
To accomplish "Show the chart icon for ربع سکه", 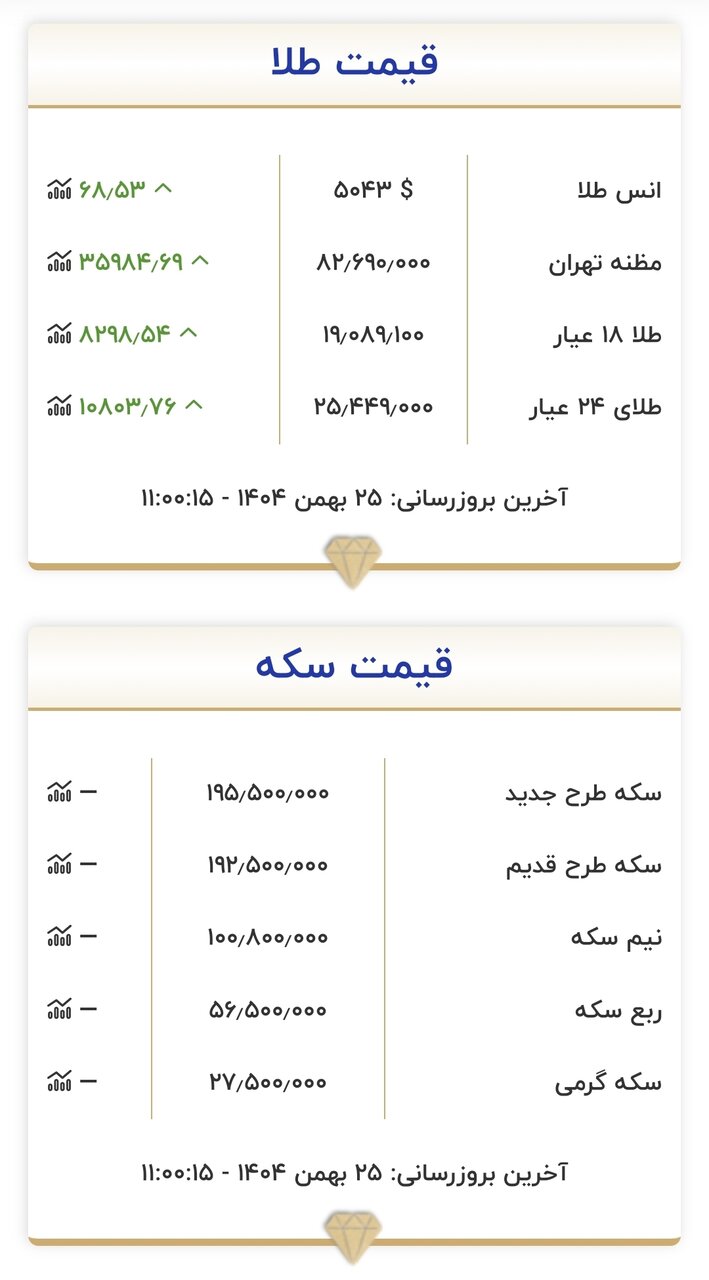I will click(x=59, y=1009).
